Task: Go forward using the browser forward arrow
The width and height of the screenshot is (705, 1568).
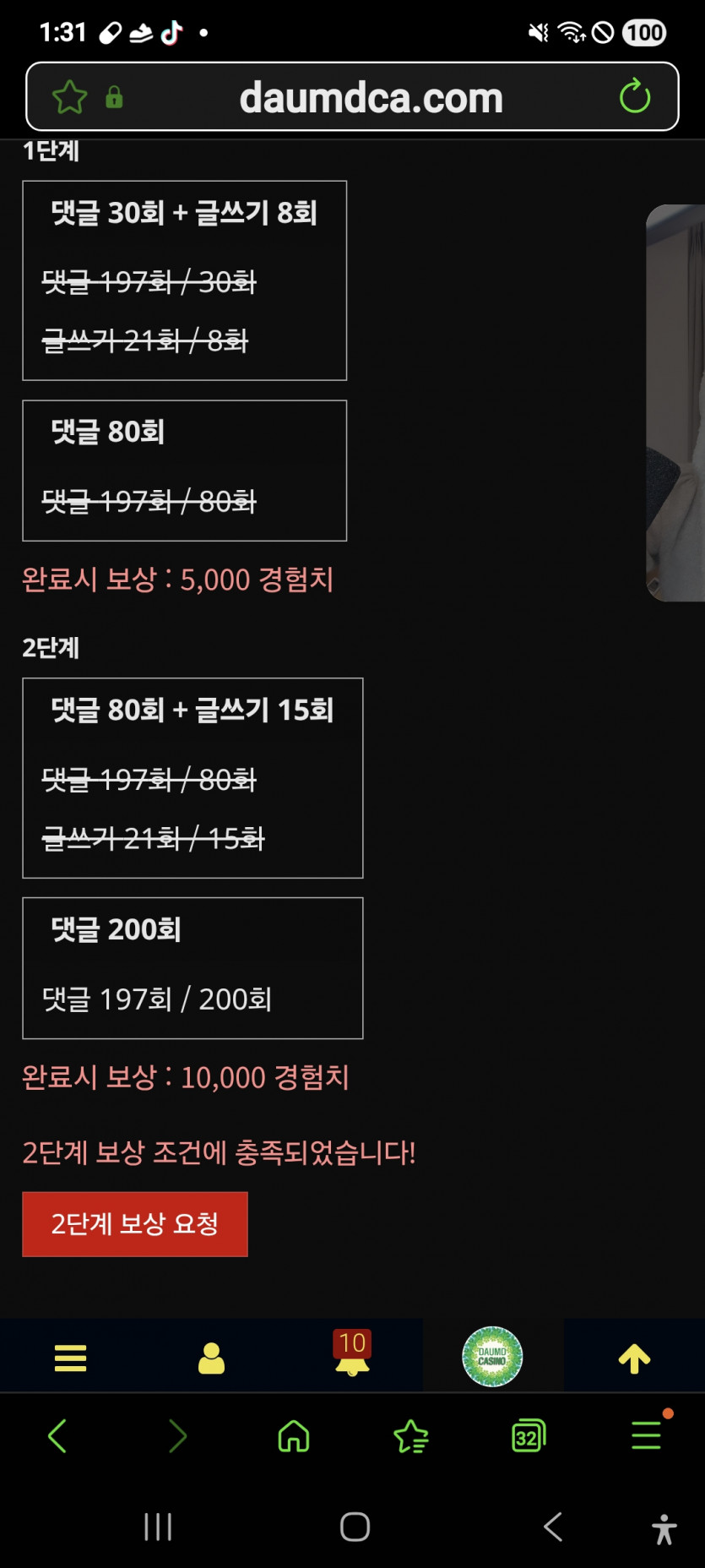Action: pyautogui.click(x=176, y=1436)
